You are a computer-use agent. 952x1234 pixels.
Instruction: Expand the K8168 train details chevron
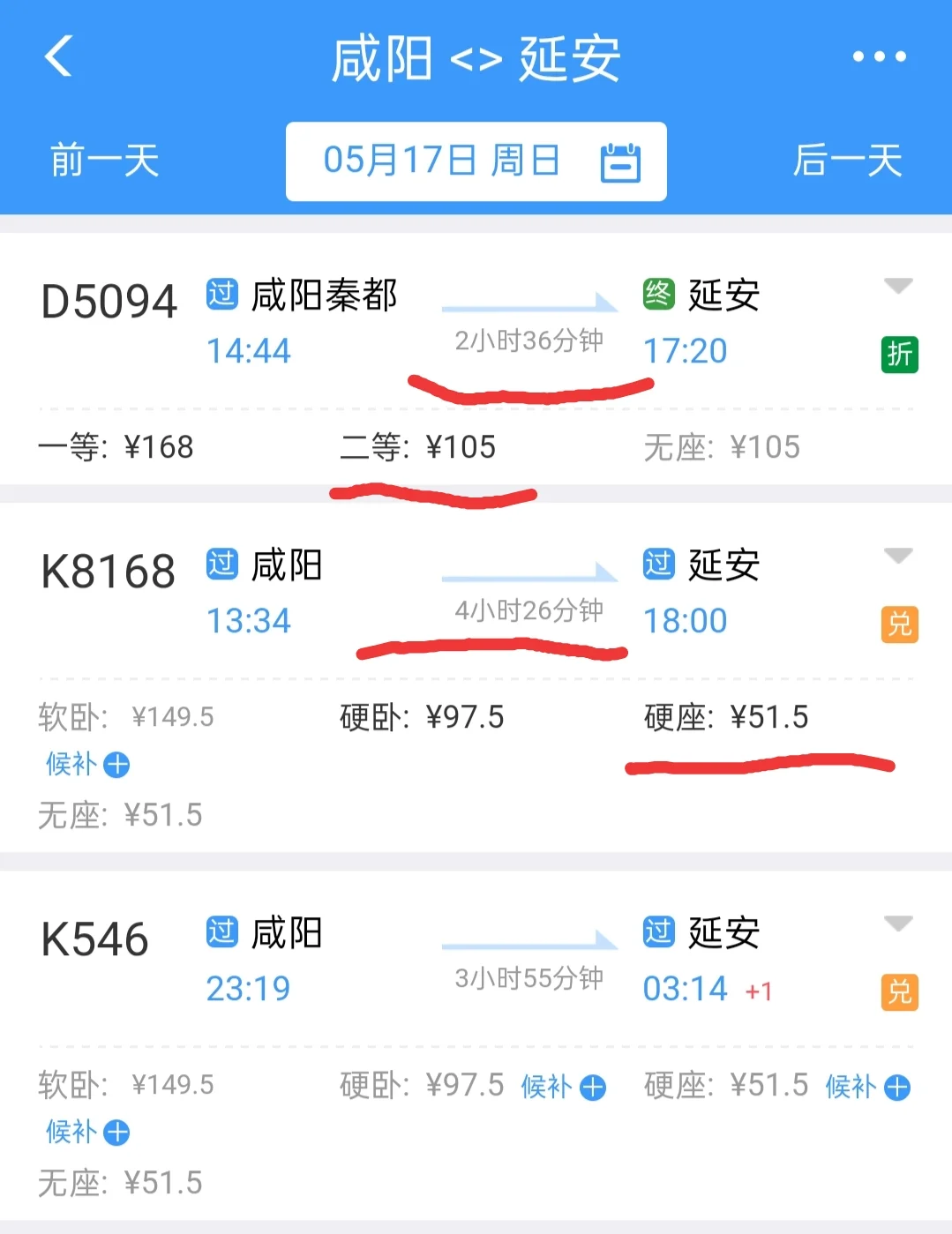897,555
